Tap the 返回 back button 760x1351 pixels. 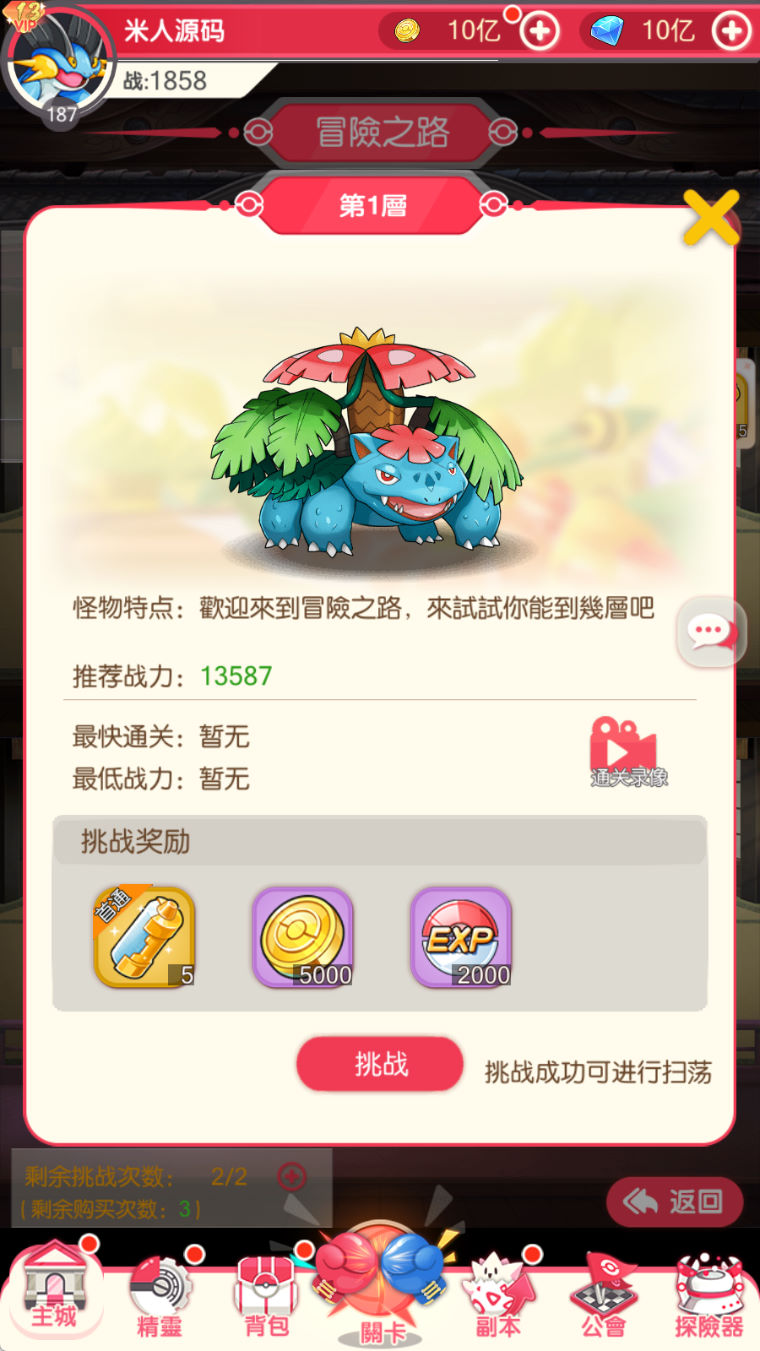pos(675,1202)
